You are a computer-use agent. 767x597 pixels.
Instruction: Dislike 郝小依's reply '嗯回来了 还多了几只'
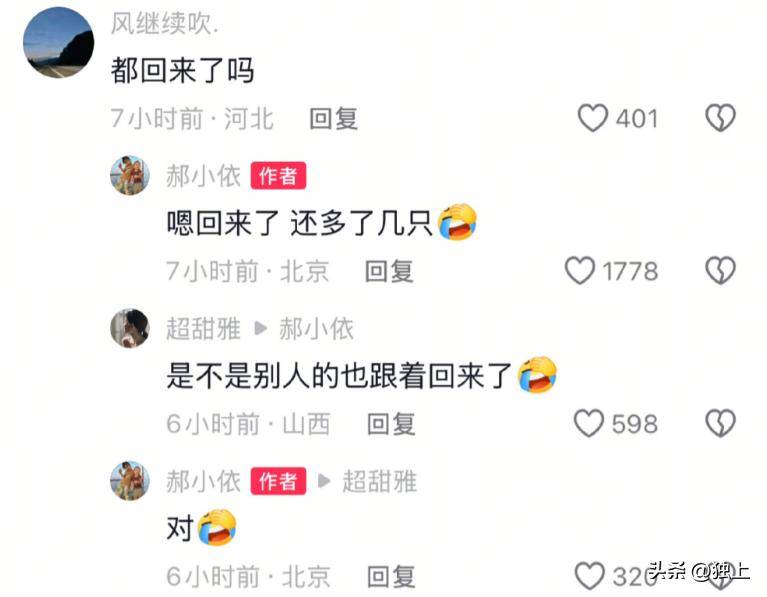pyautogui.click(x=720, y=270)
